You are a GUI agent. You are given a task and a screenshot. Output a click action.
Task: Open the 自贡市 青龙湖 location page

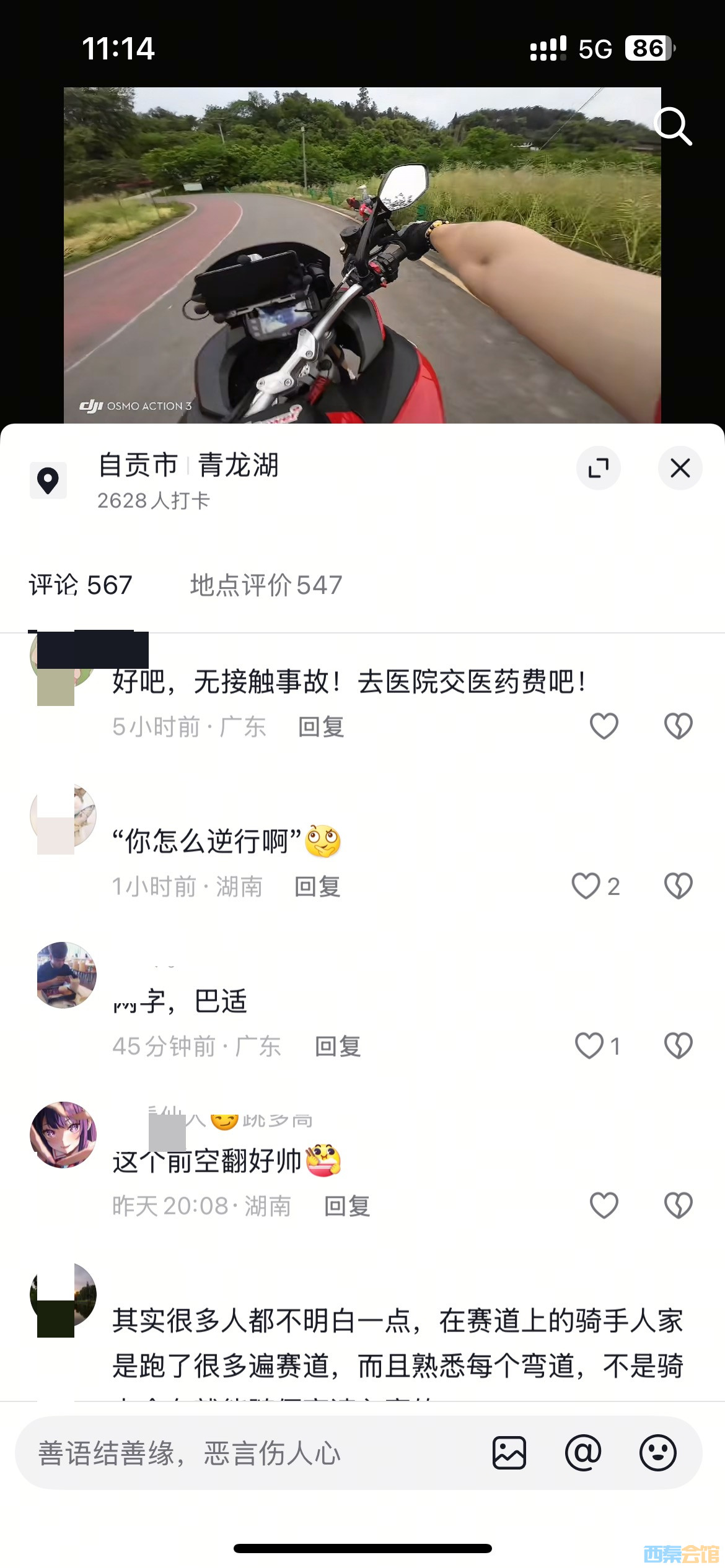click(188, 466)
